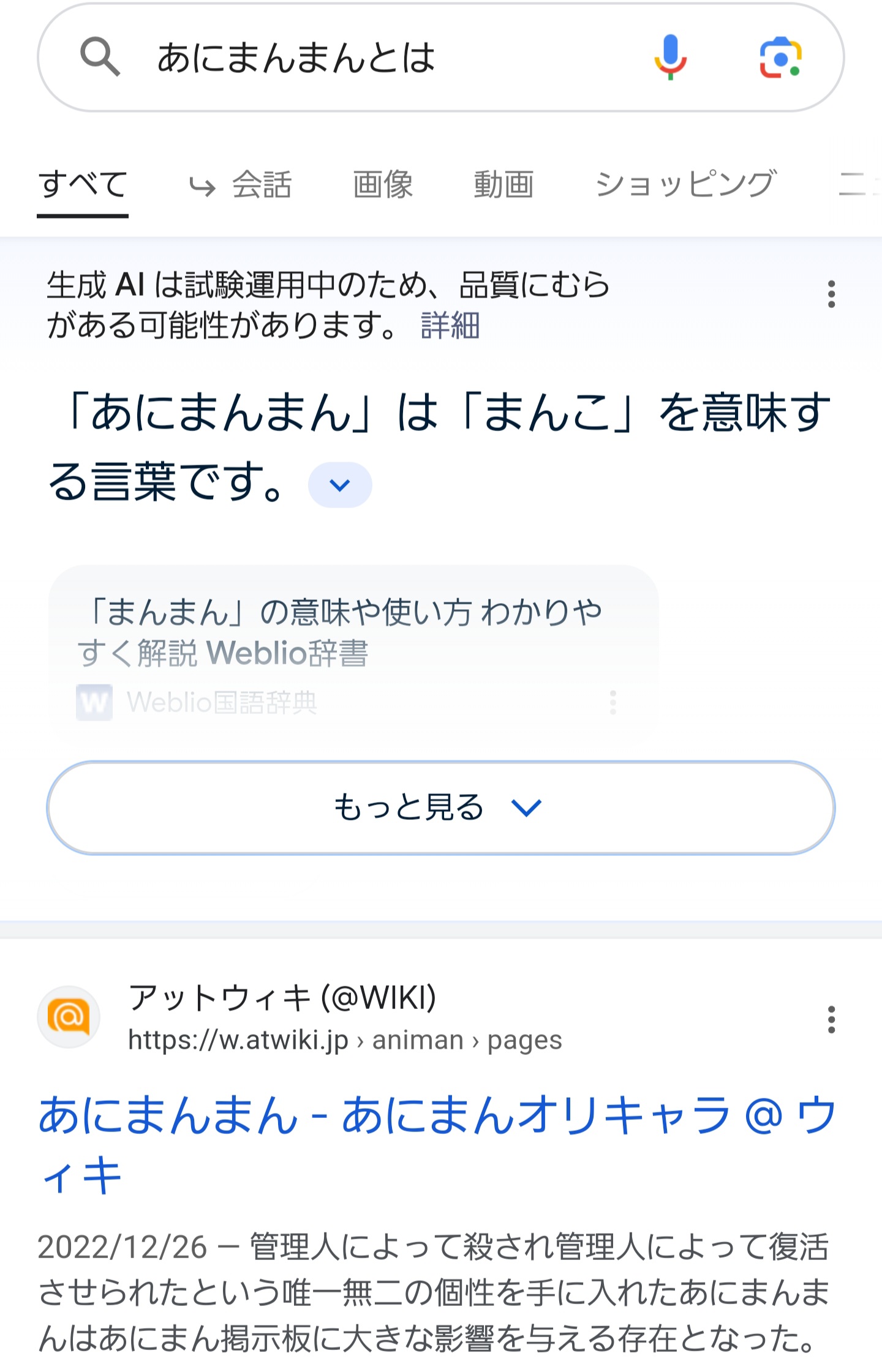Open the Weblio辞書 source card
The height and width of the screenshot is (1372, 882).
(353, 652)
